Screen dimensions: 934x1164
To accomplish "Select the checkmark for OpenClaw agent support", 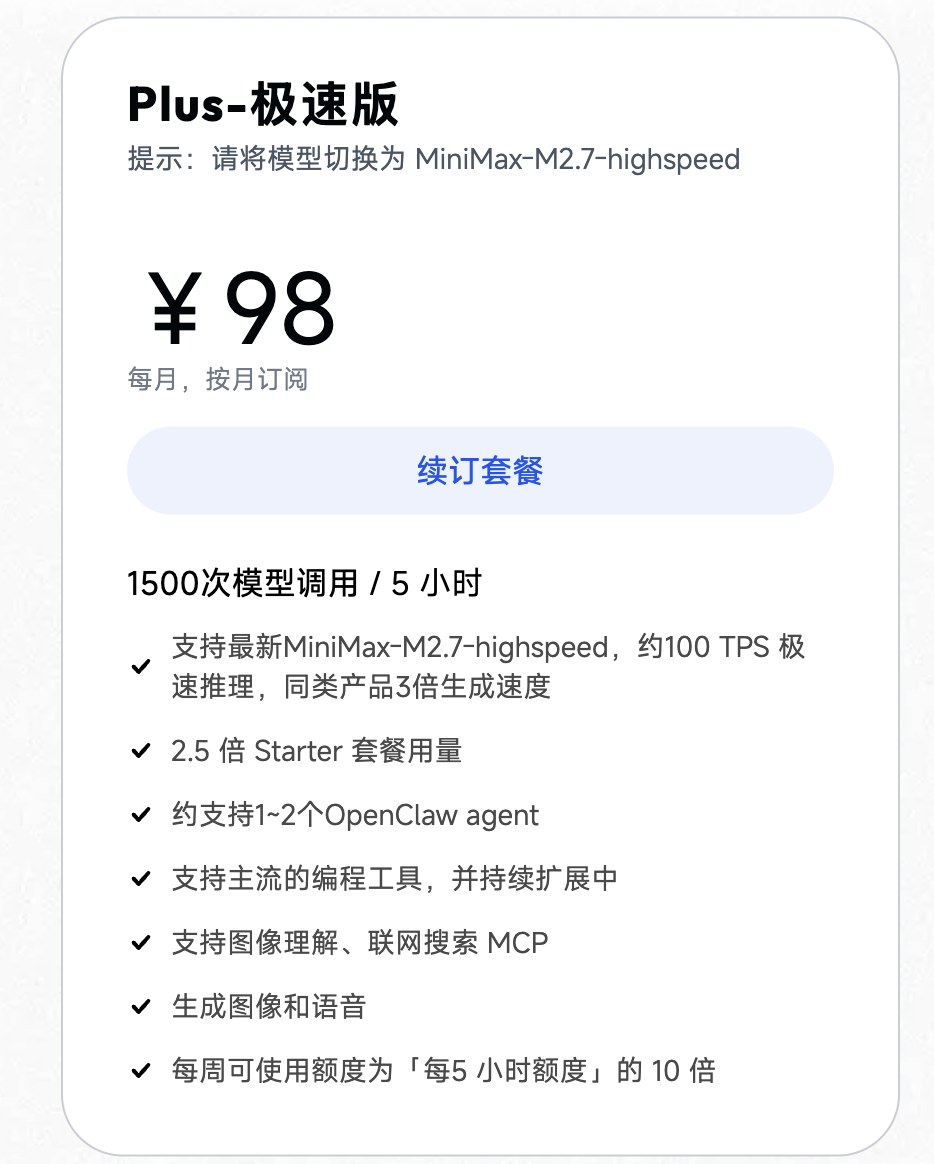I will [141, 814].
